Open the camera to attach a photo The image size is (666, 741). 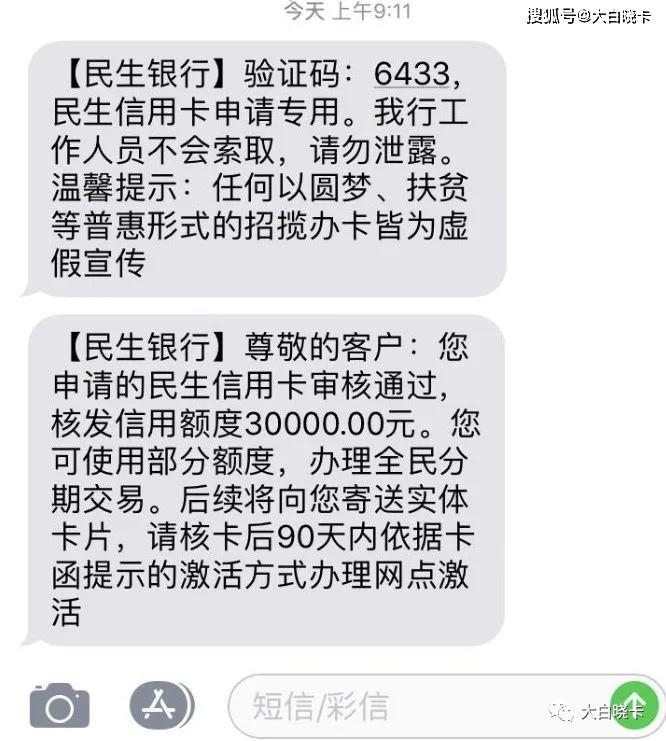59,706
